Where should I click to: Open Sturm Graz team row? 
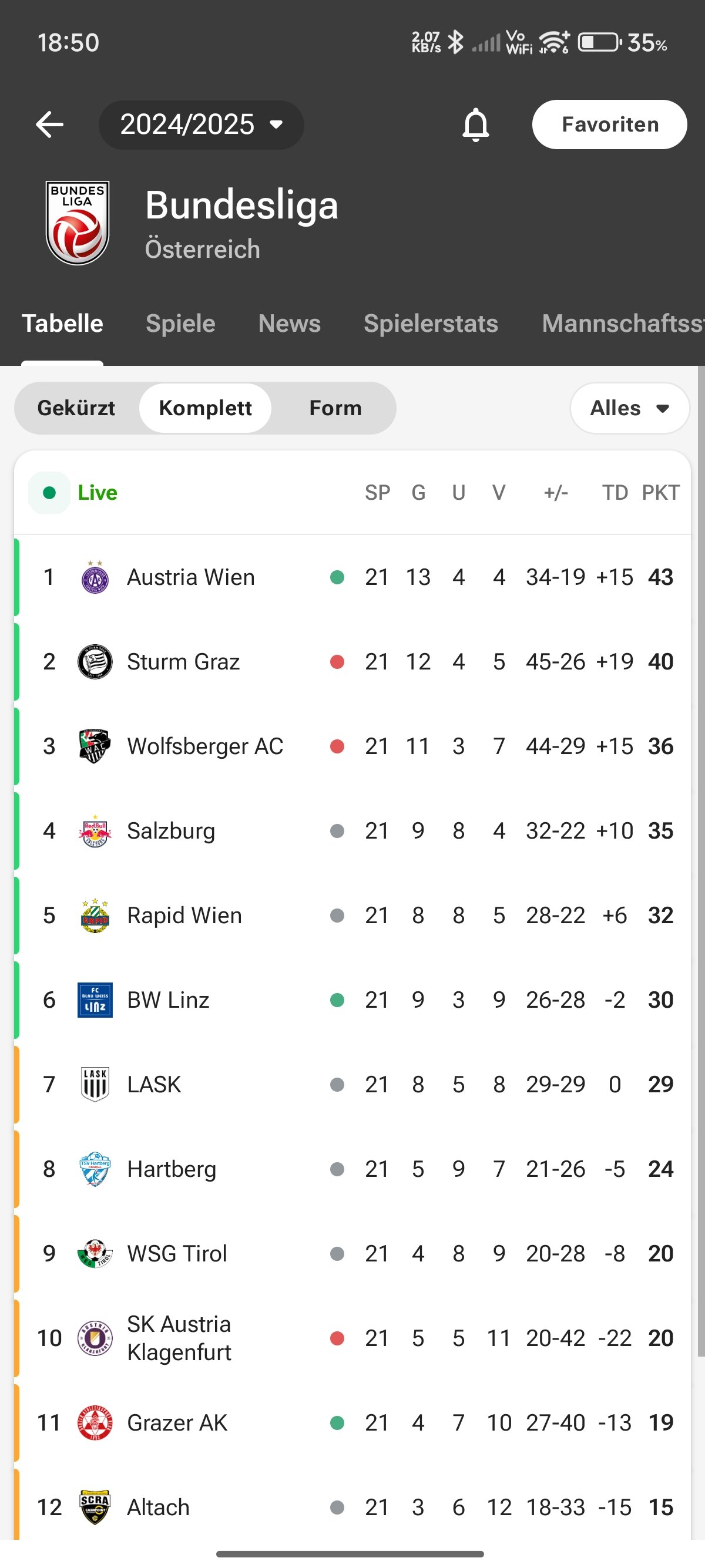coord(352,662)
